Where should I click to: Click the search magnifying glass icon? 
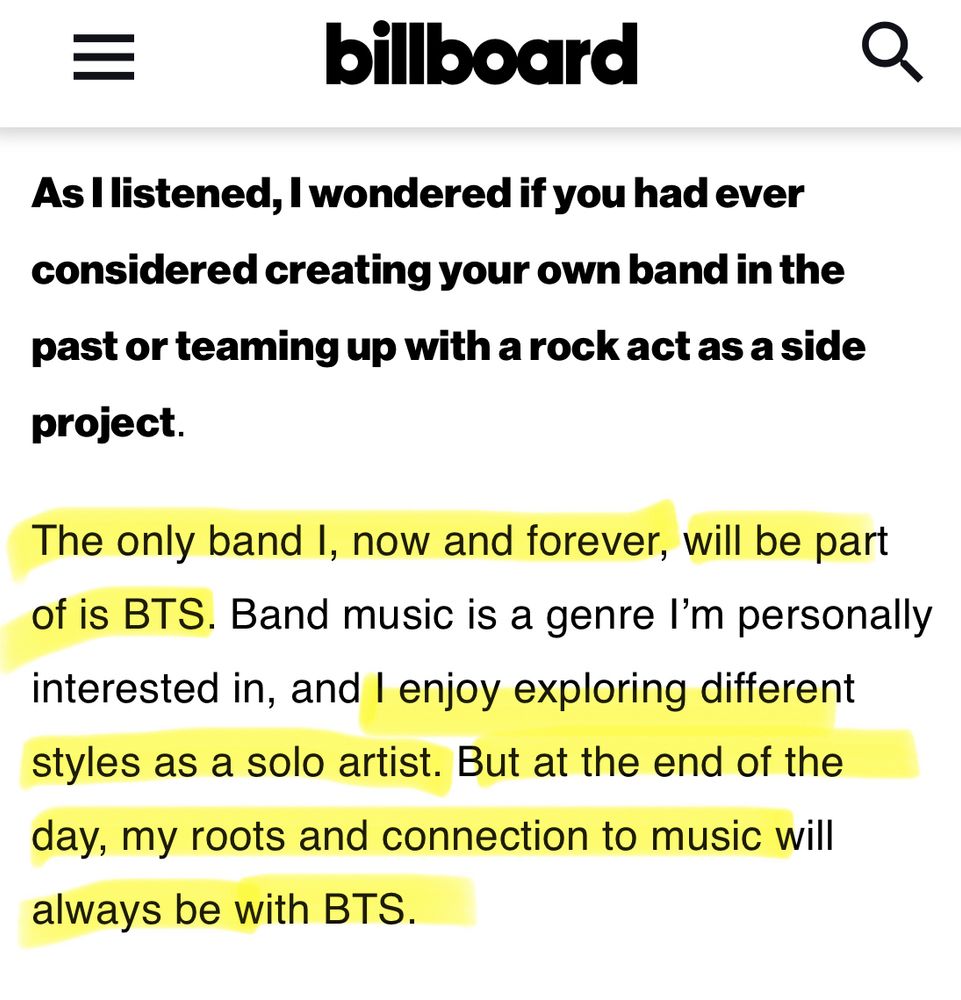pyautogui.click(x=891, y=53)
